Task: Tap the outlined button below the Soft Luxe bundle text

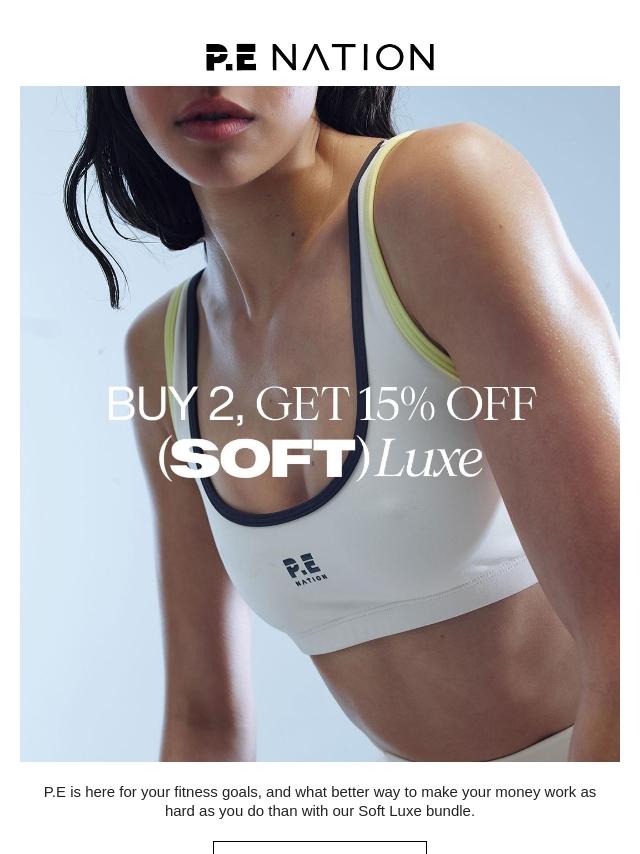Action: tap(320, 847)
